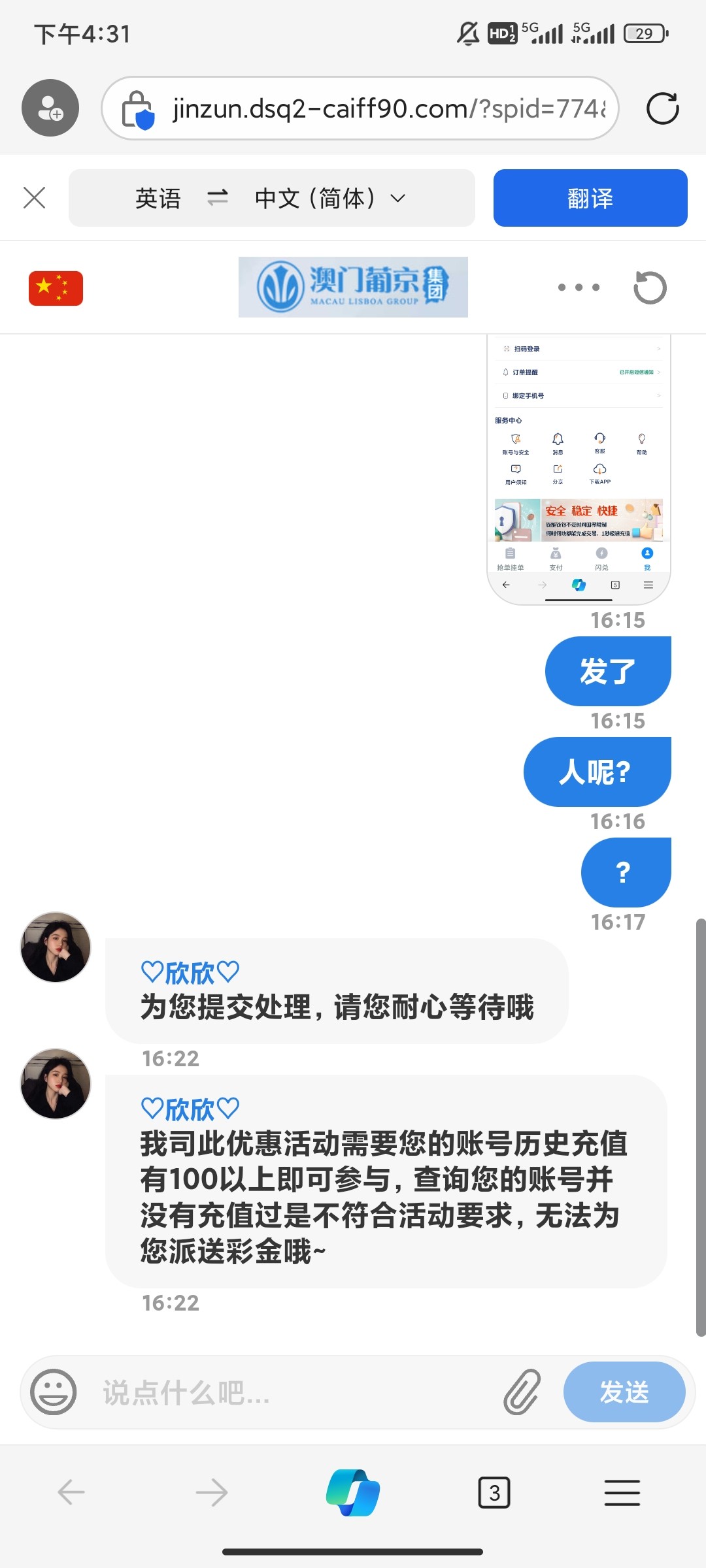Send the message with 发送
Viewport: 706px width, 1568px height.
pyautogui.click(x=624, y=1392)
